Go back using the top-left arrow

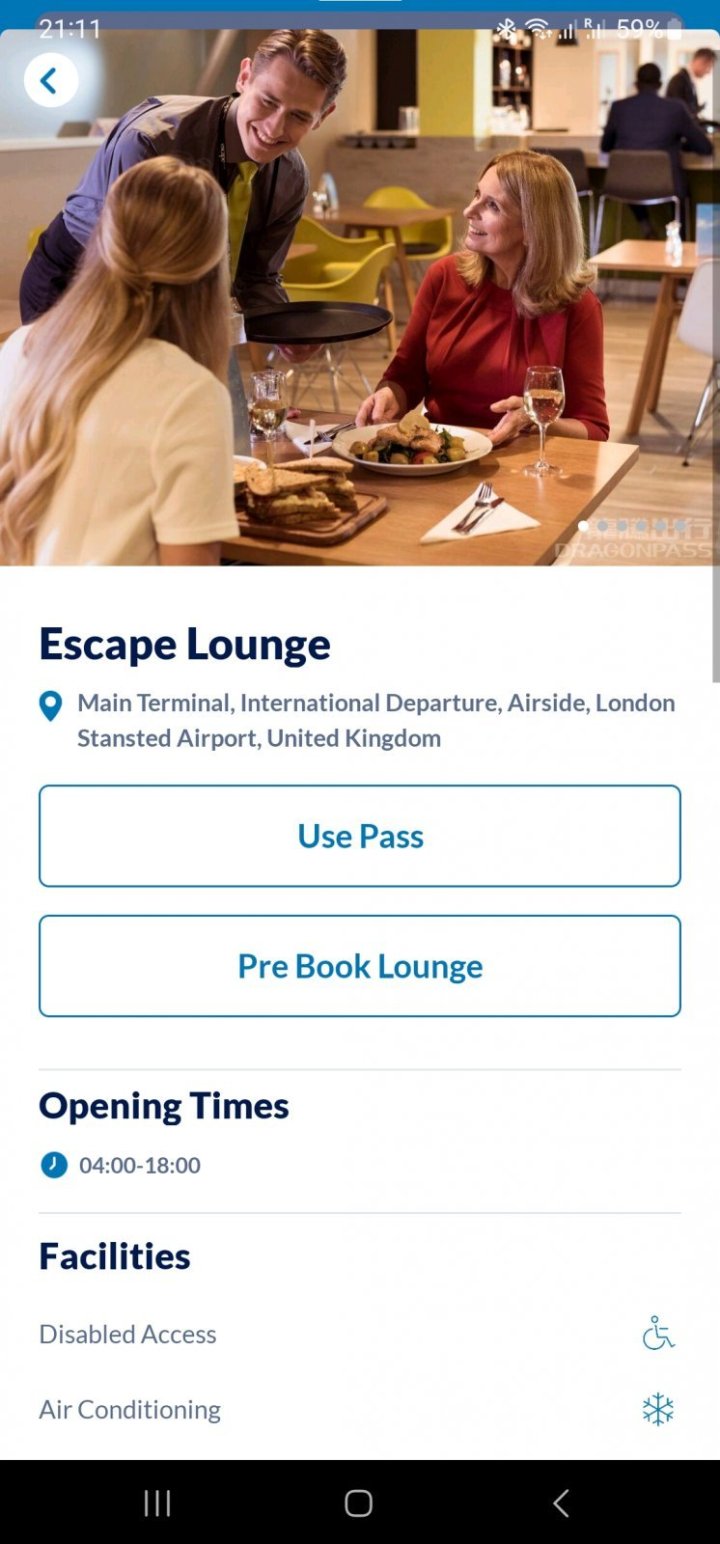(51, 80)
